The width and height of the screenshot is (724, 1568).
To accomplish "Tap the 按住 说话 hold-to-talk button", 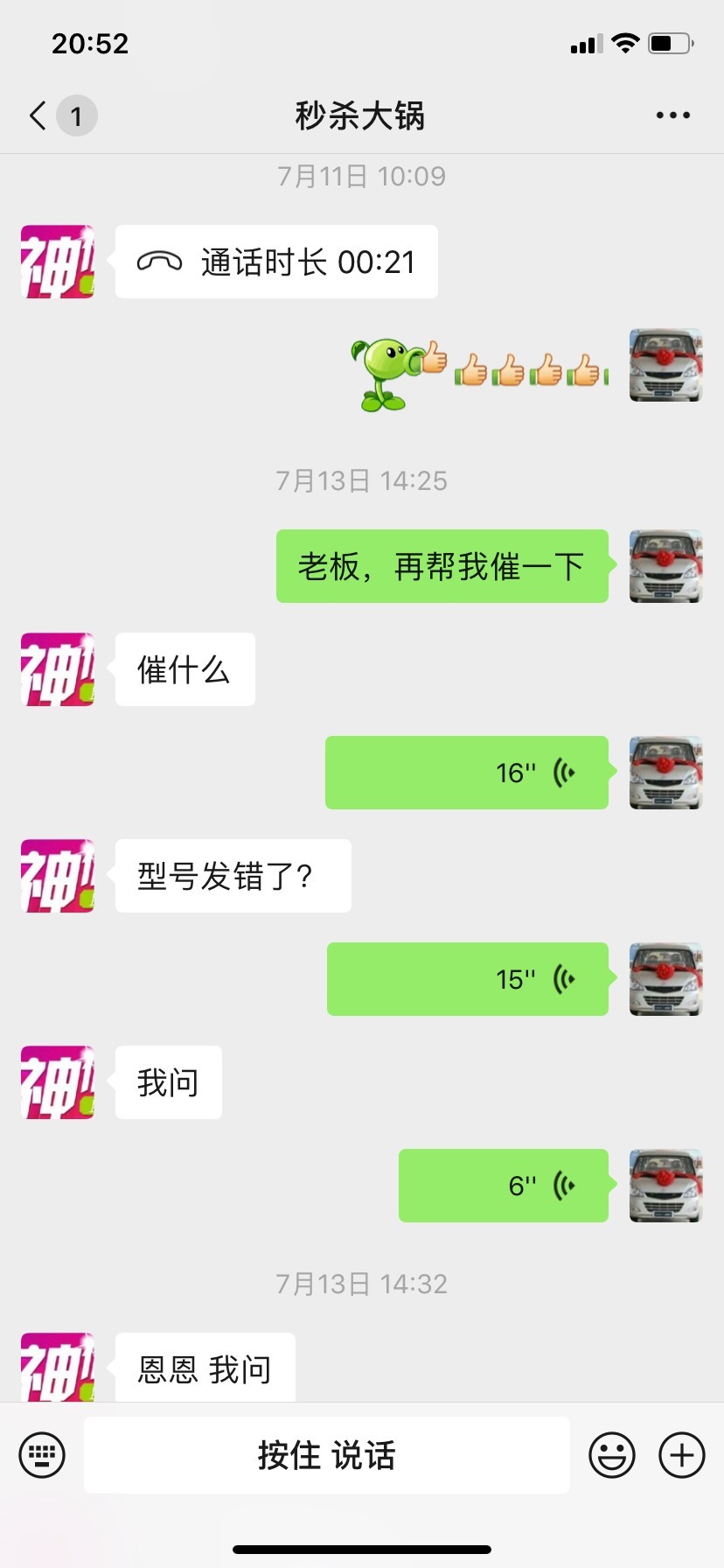I will 327,1455.
